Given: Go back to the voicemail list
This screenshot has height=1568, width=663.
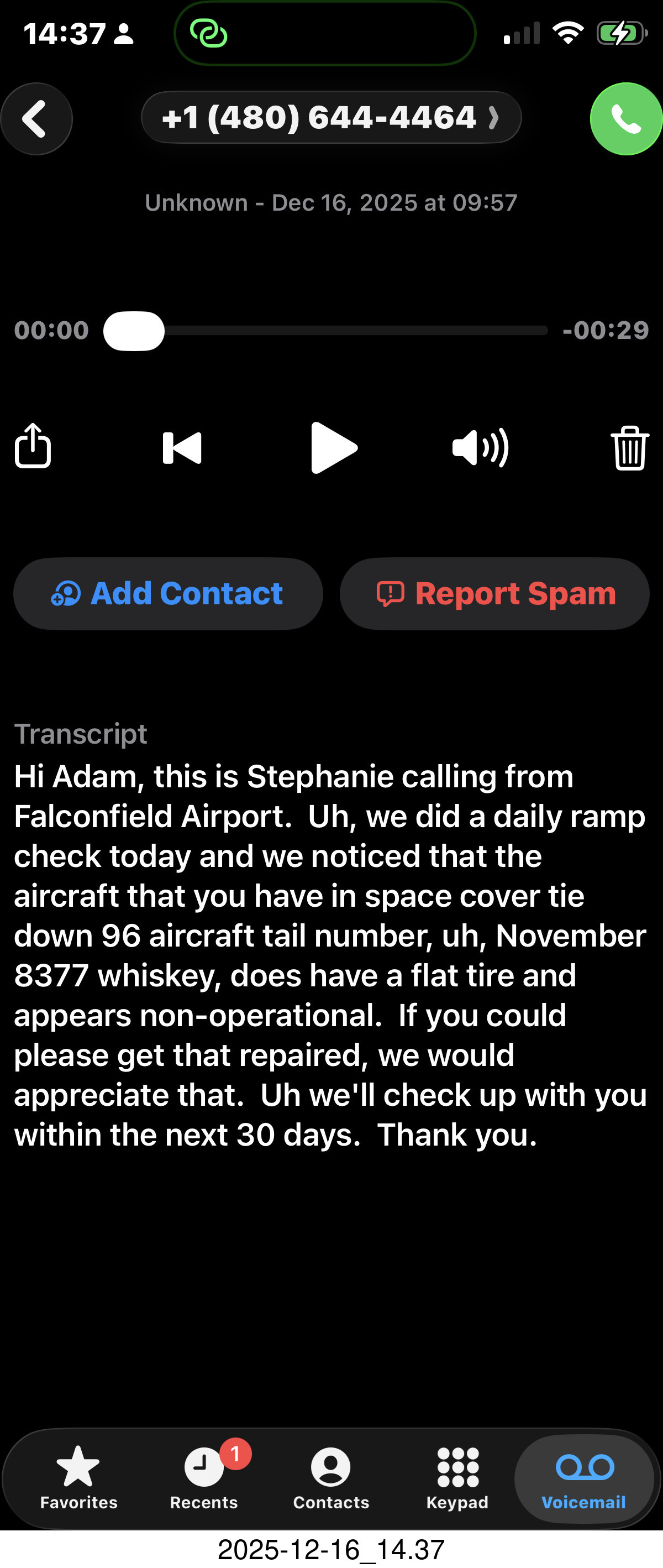Looking at the screenshot, I should coord(36,119).
